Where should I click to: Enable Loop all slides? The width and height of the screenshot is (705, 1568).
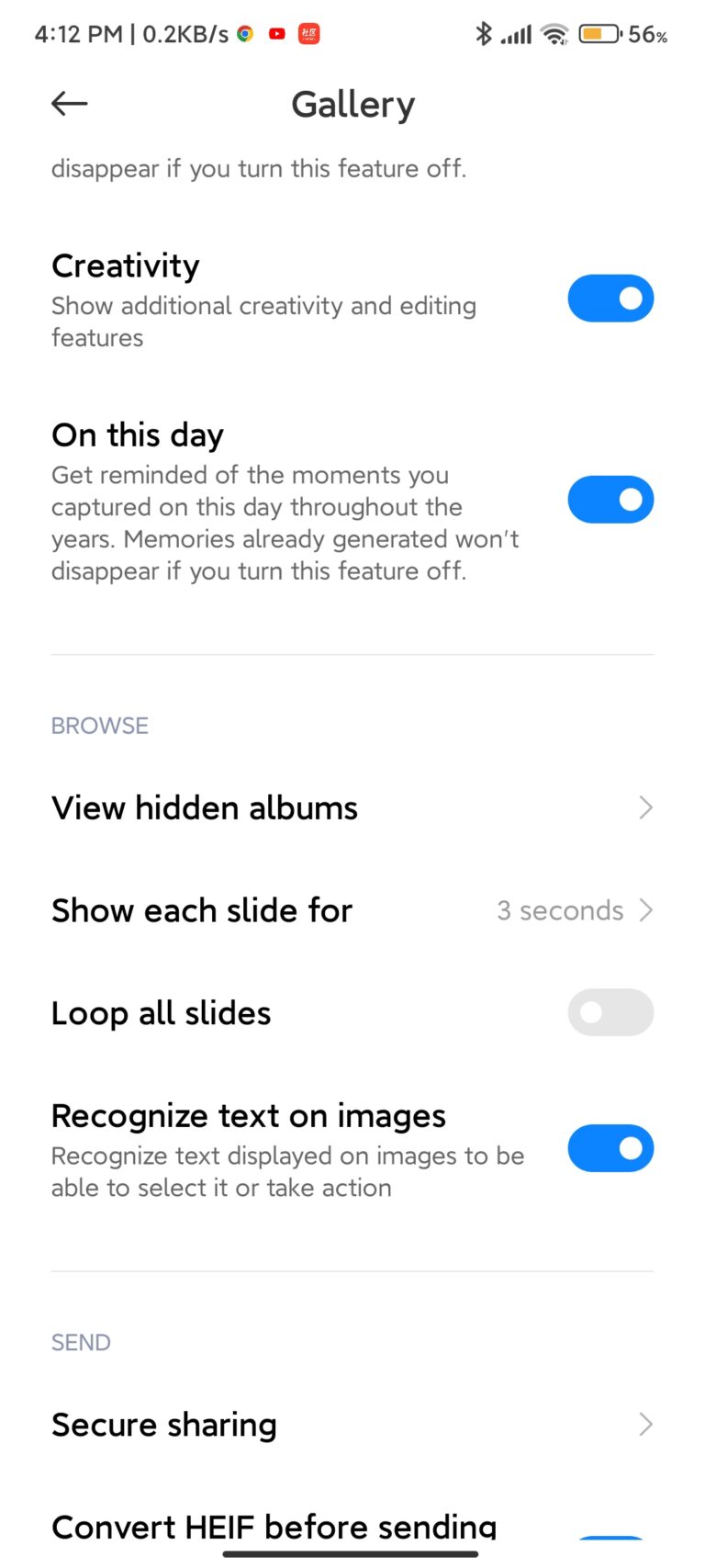coord(610,1012)
